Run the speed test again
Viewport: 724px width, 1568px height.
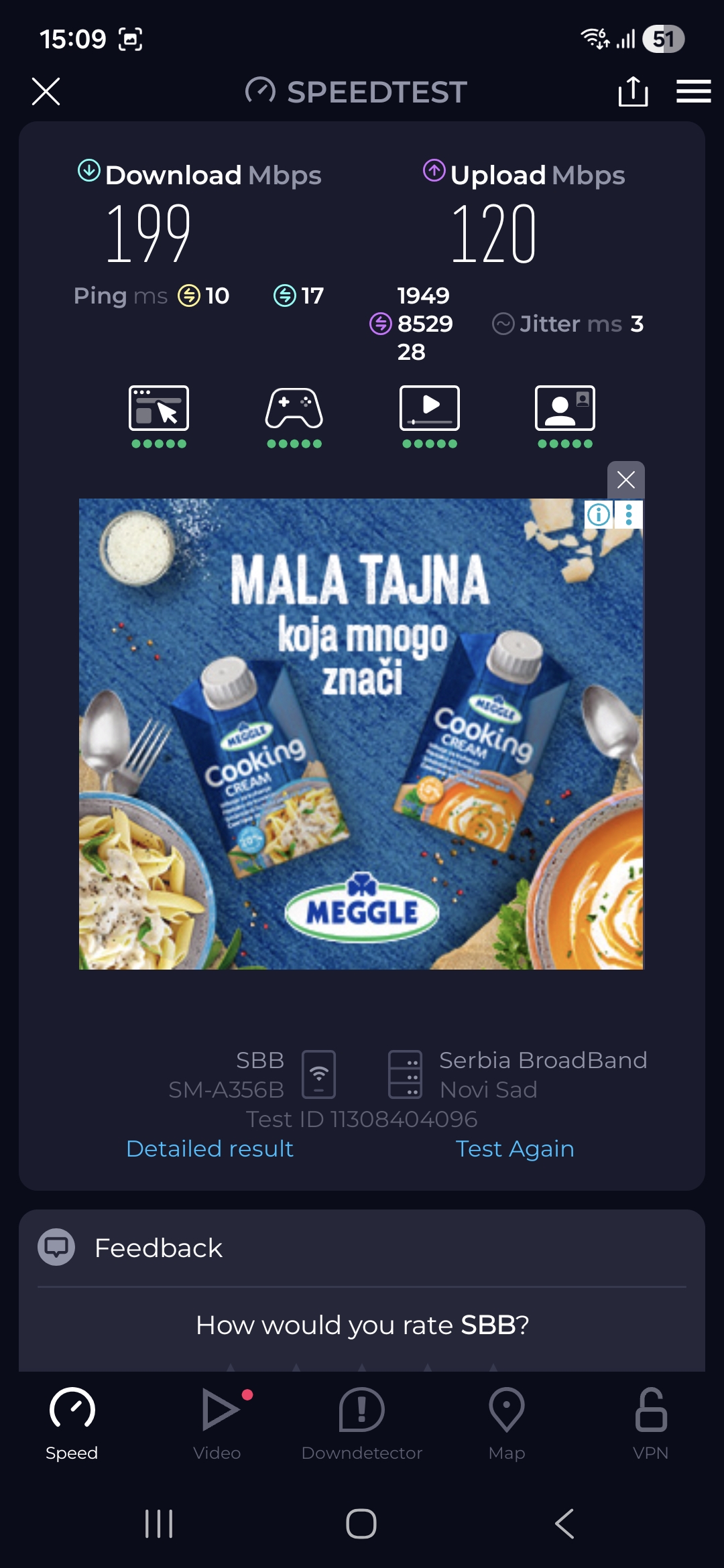coord(515,1149)
